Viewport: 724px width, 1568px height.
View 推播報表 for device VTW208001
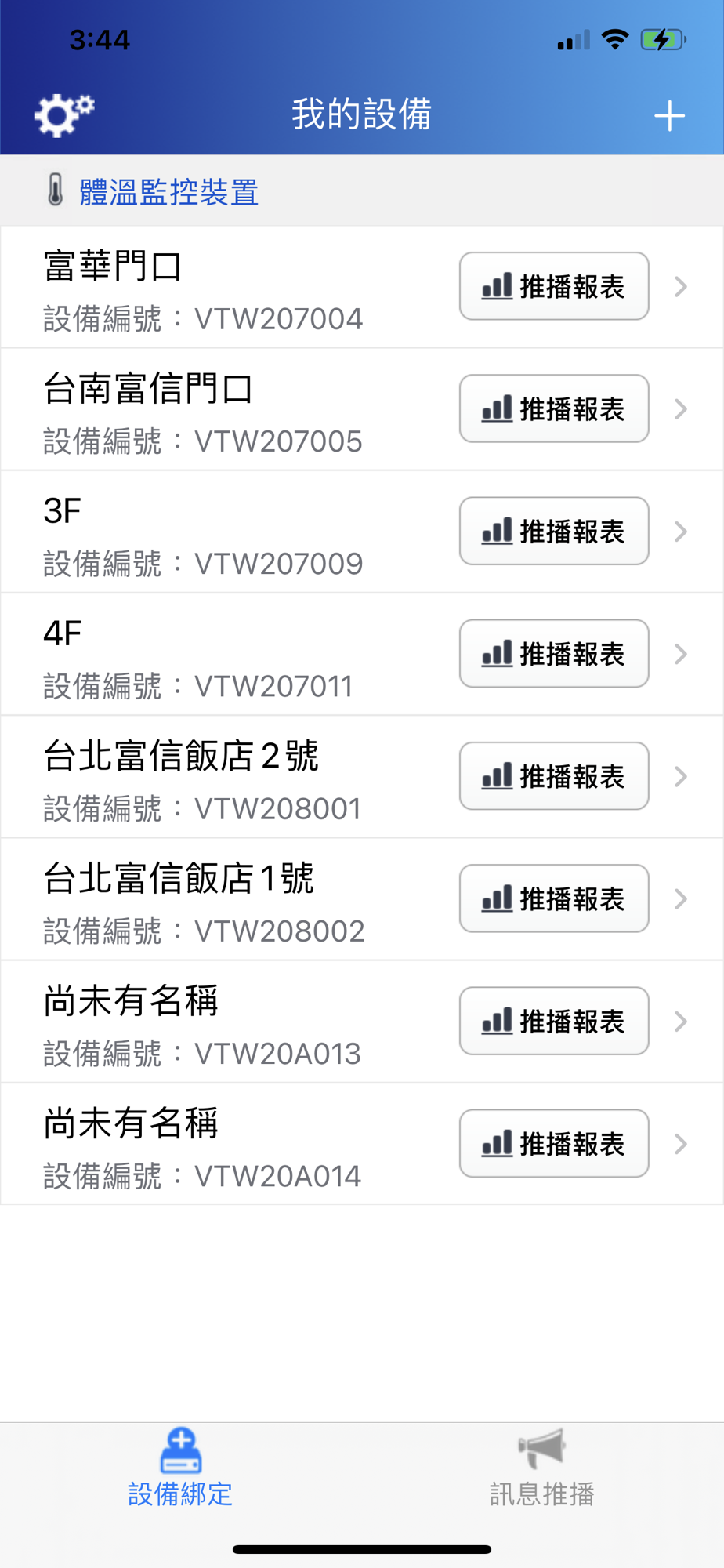coord(553,775)
